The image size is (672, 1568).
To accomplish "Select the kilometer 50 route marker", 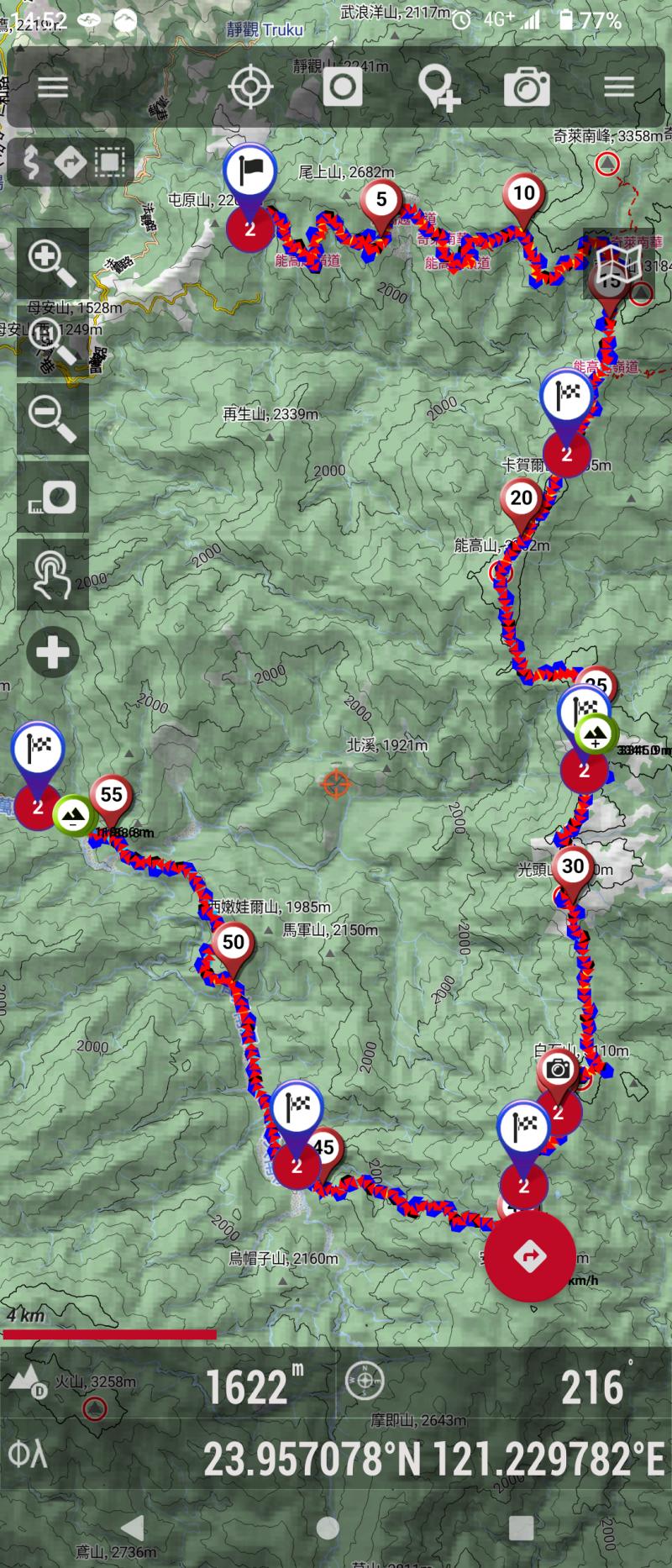I will coord(233,943).
